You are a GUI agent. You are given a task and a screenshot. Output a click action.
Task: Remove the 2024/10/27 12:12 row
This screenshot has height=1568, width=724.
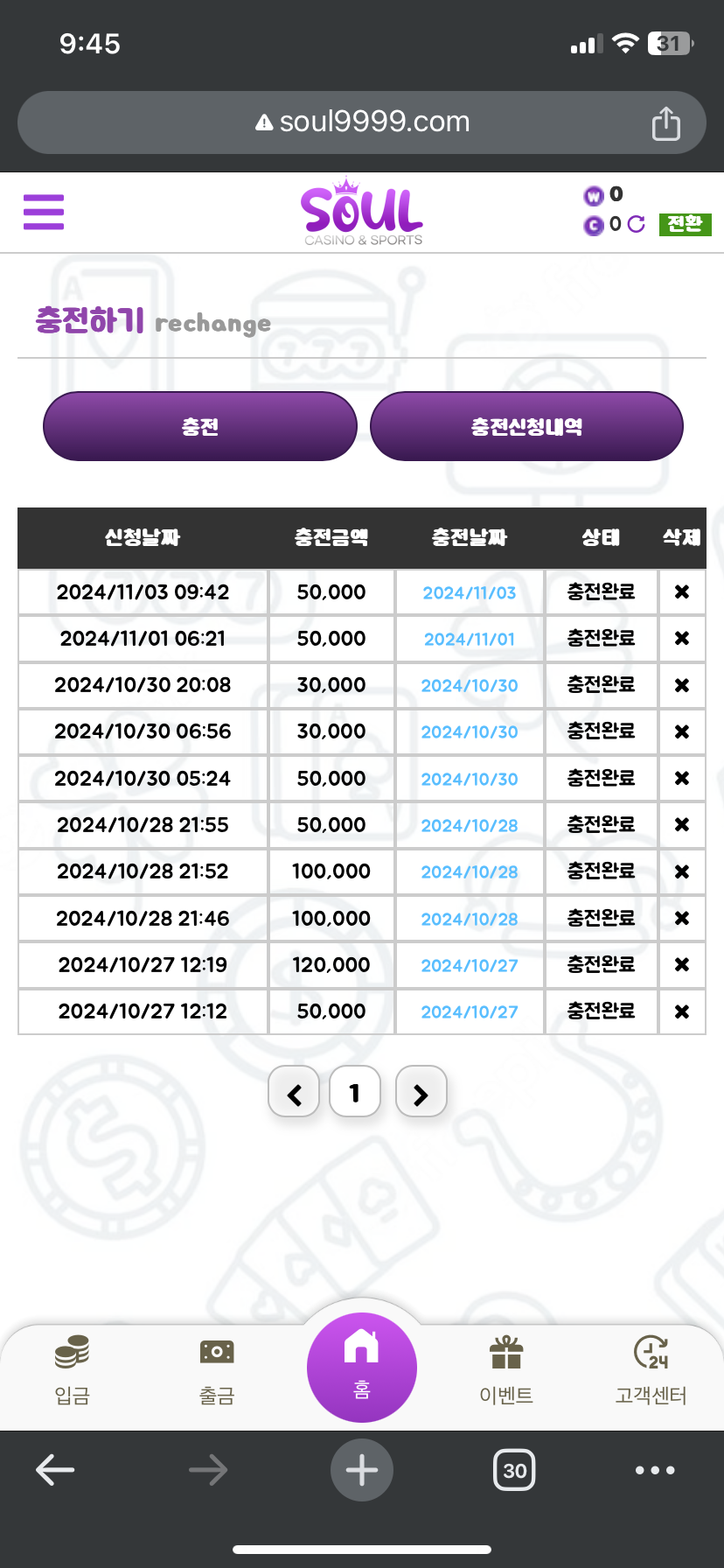click(682, 1011)
